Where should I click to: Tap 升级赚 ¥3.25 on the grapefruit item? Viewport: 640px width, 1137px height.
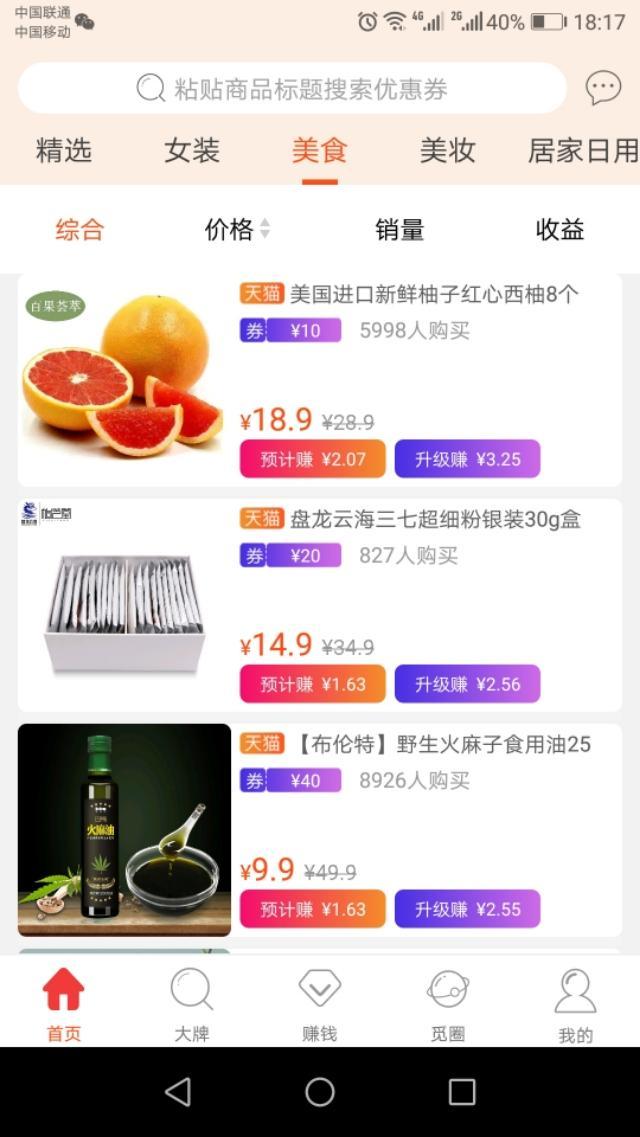pos(467,459)
